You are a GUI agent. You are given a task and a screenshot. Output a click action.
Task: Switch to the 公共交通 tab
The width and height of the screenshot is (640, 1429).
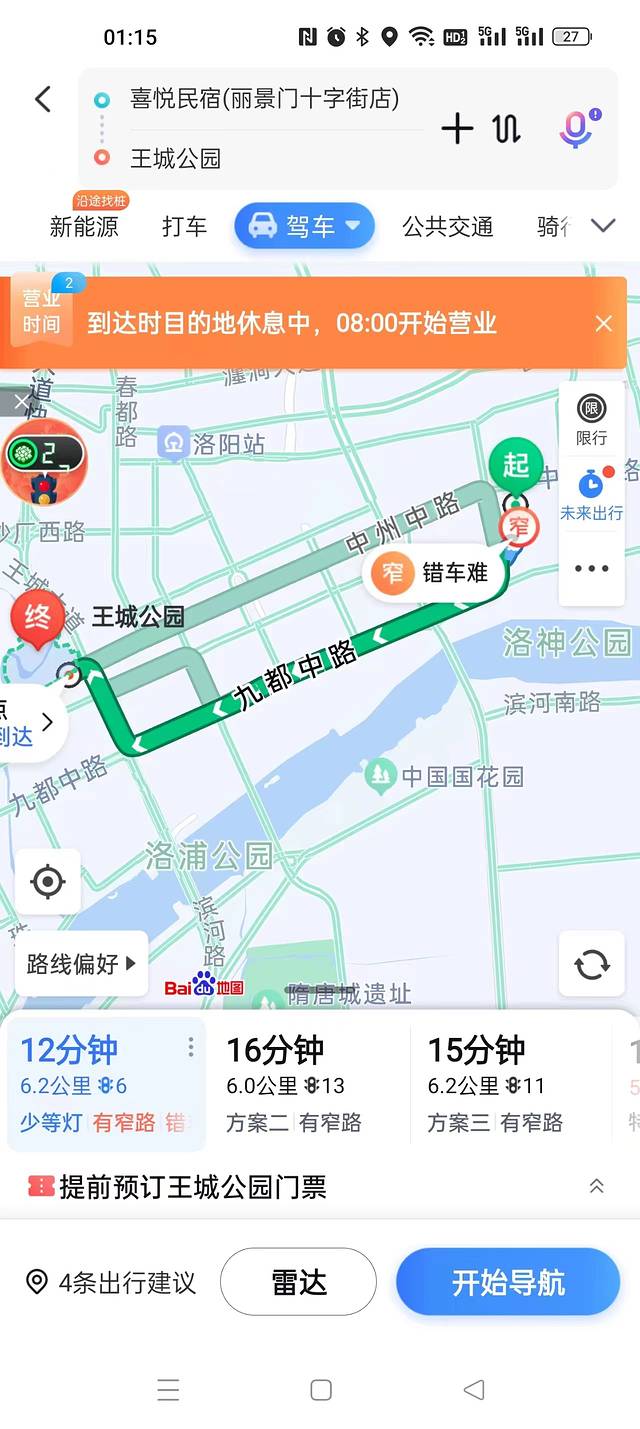click(447, 226)
